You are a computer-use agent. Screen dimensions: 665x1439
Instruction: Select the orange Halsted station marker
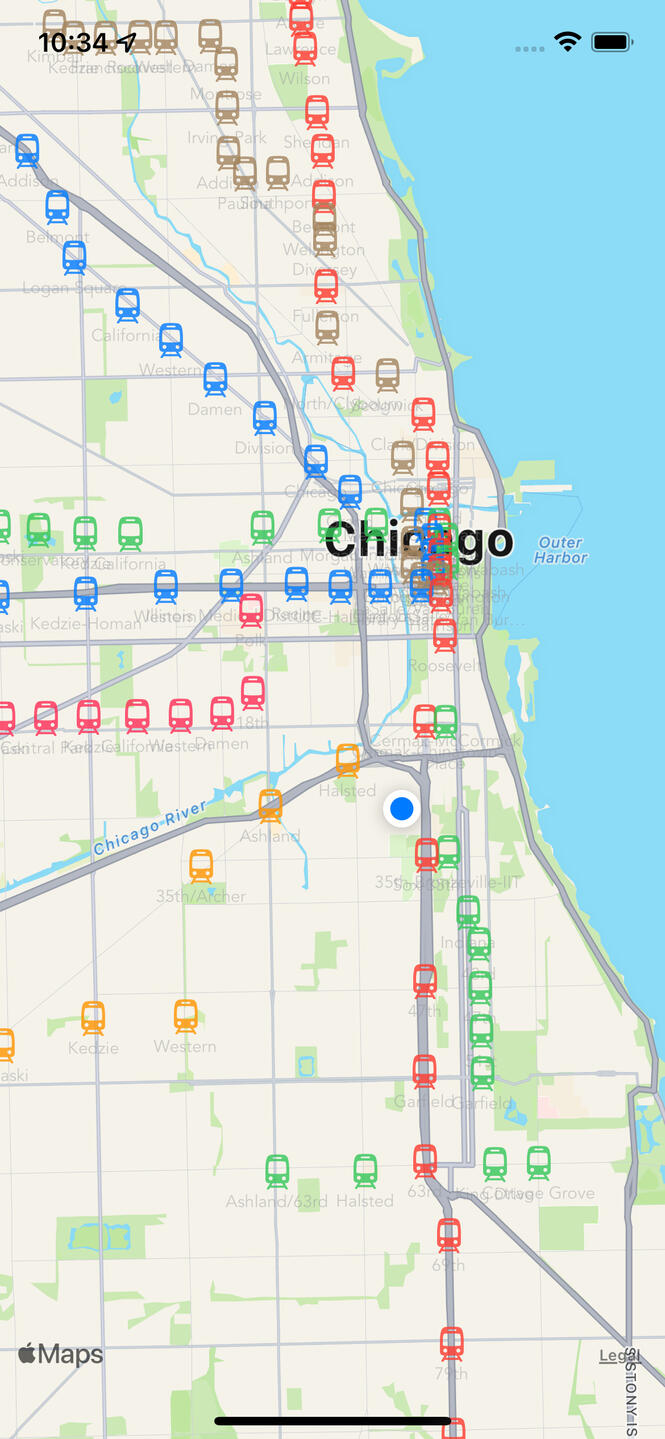(347, 760)
